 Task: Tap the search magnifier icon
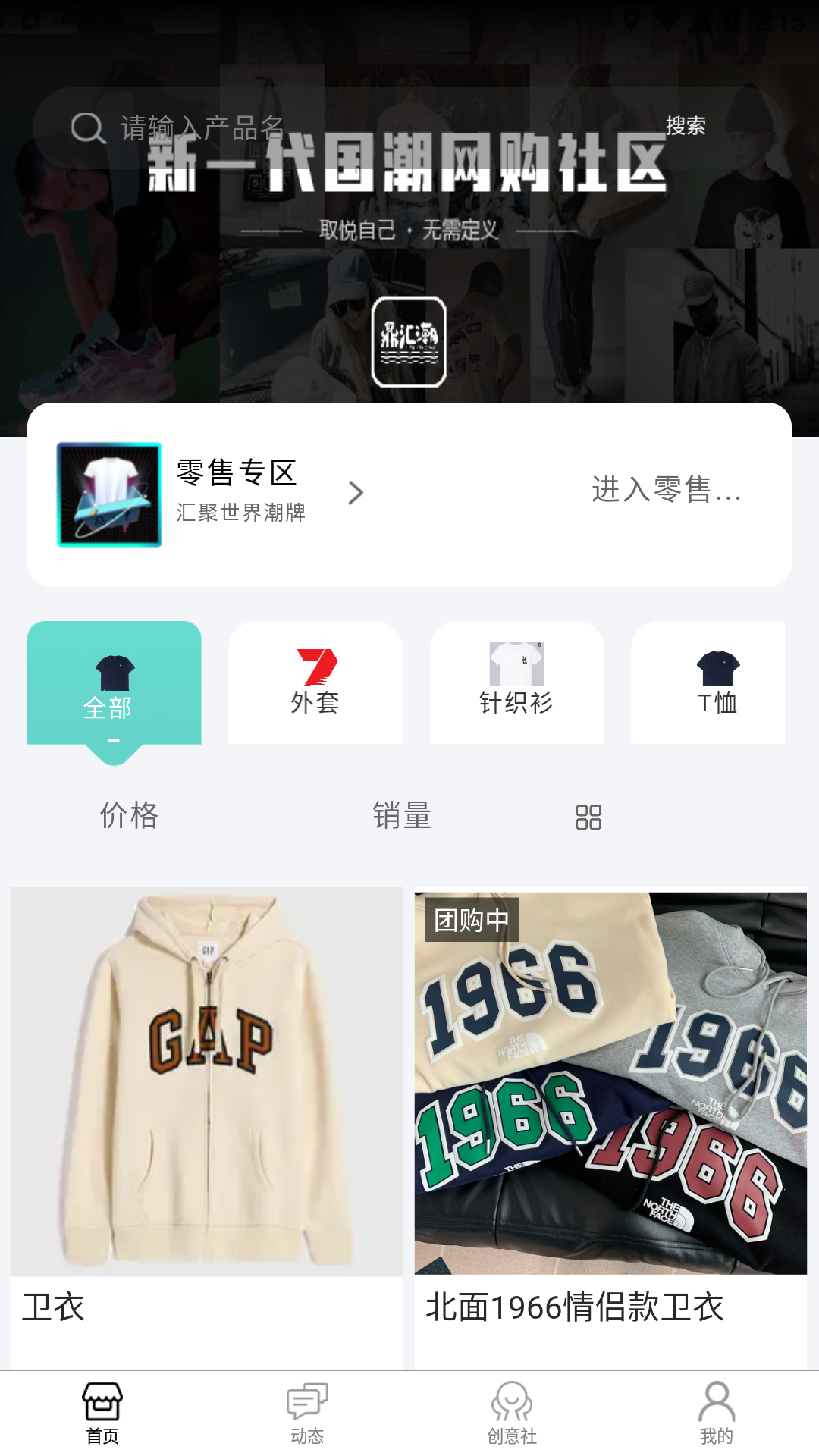coord(89,127)
